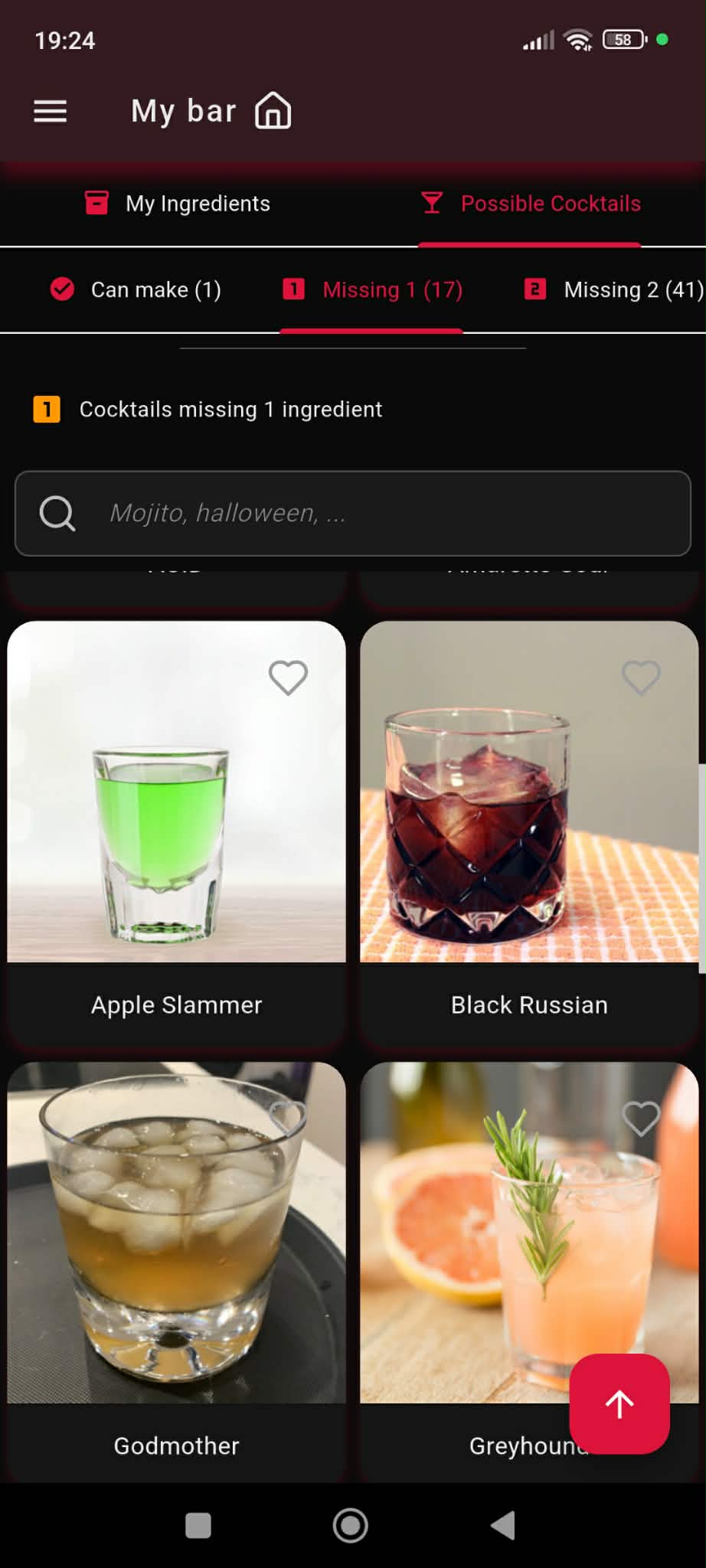Go back with the system back button
The image size is (706, 1568).
point(503,1525)
